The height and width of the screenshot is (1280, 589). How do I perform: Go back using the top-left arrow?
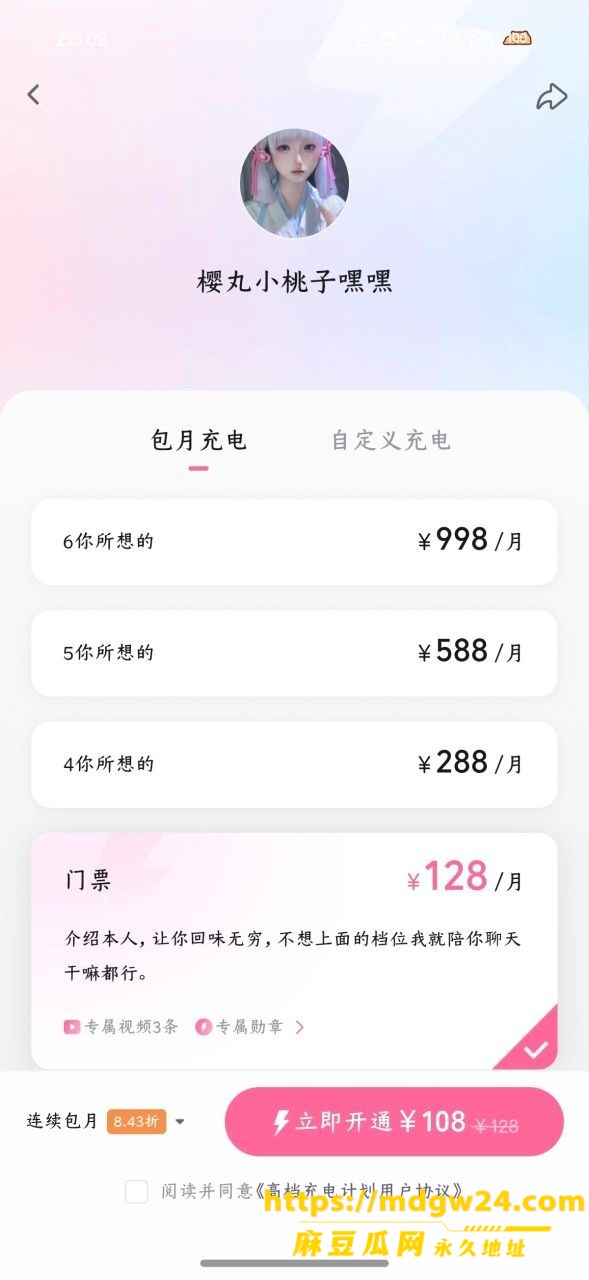[34, 95]
